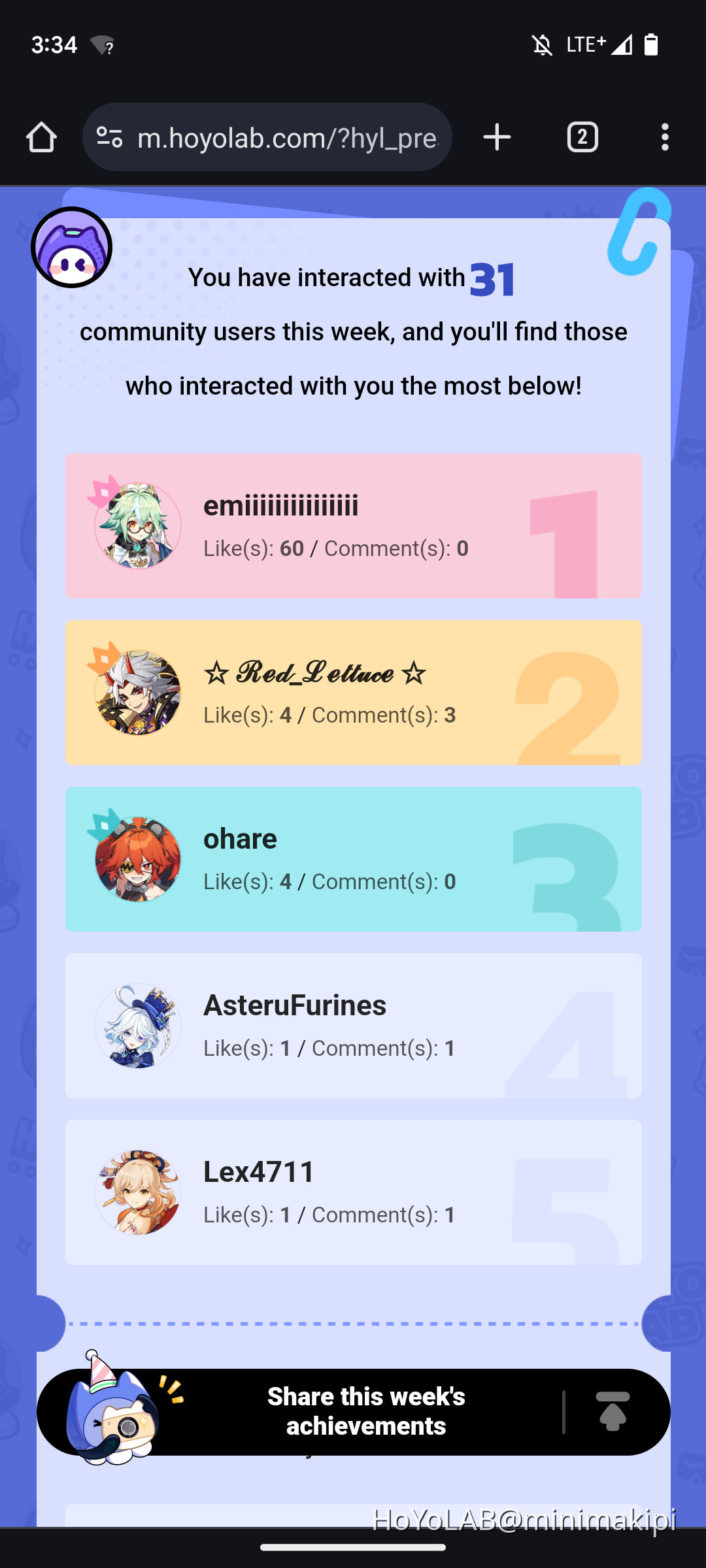Go to the browser home page

tap(41, 138)
